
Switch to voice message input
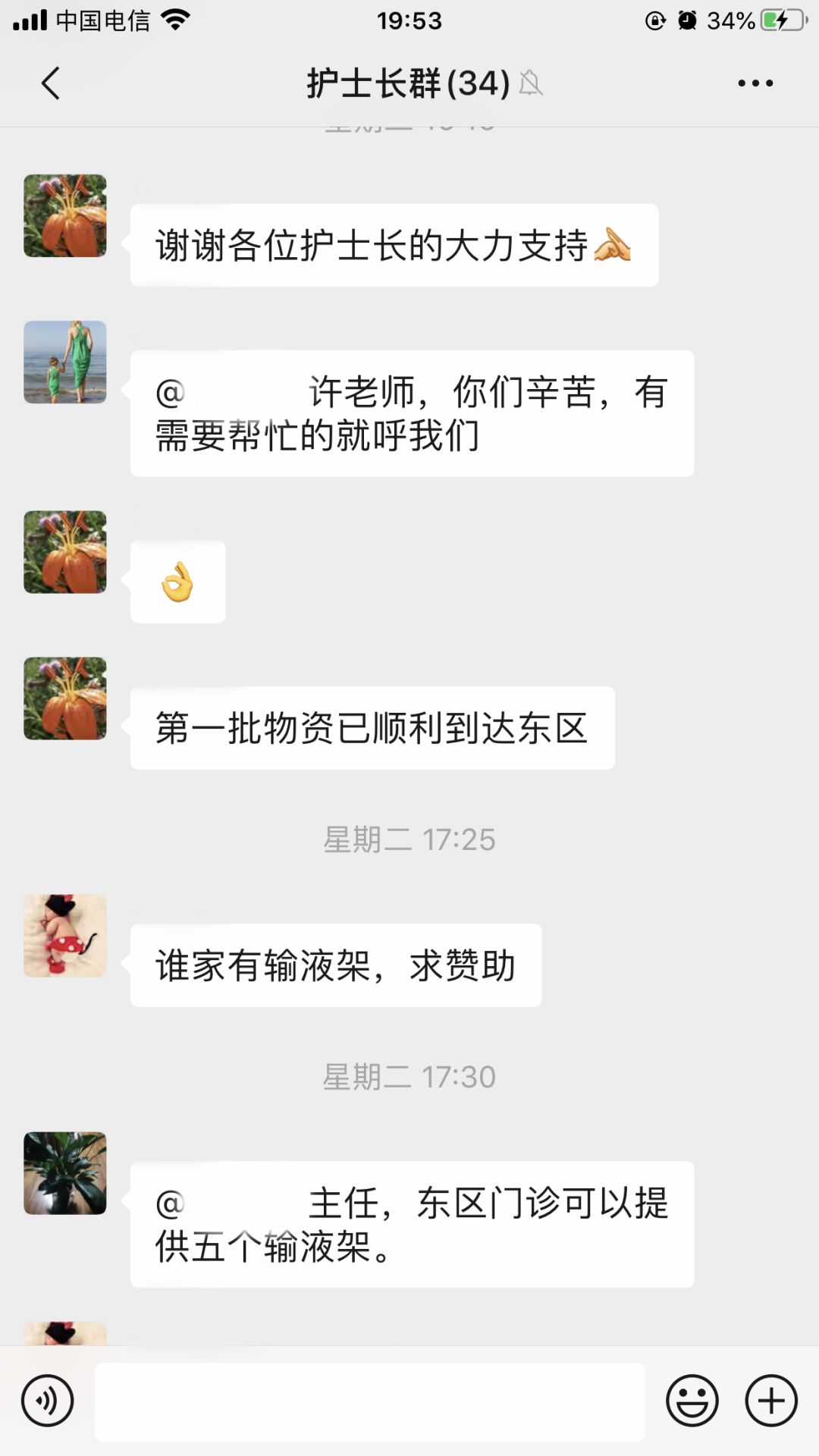(x=47, y=1401)
